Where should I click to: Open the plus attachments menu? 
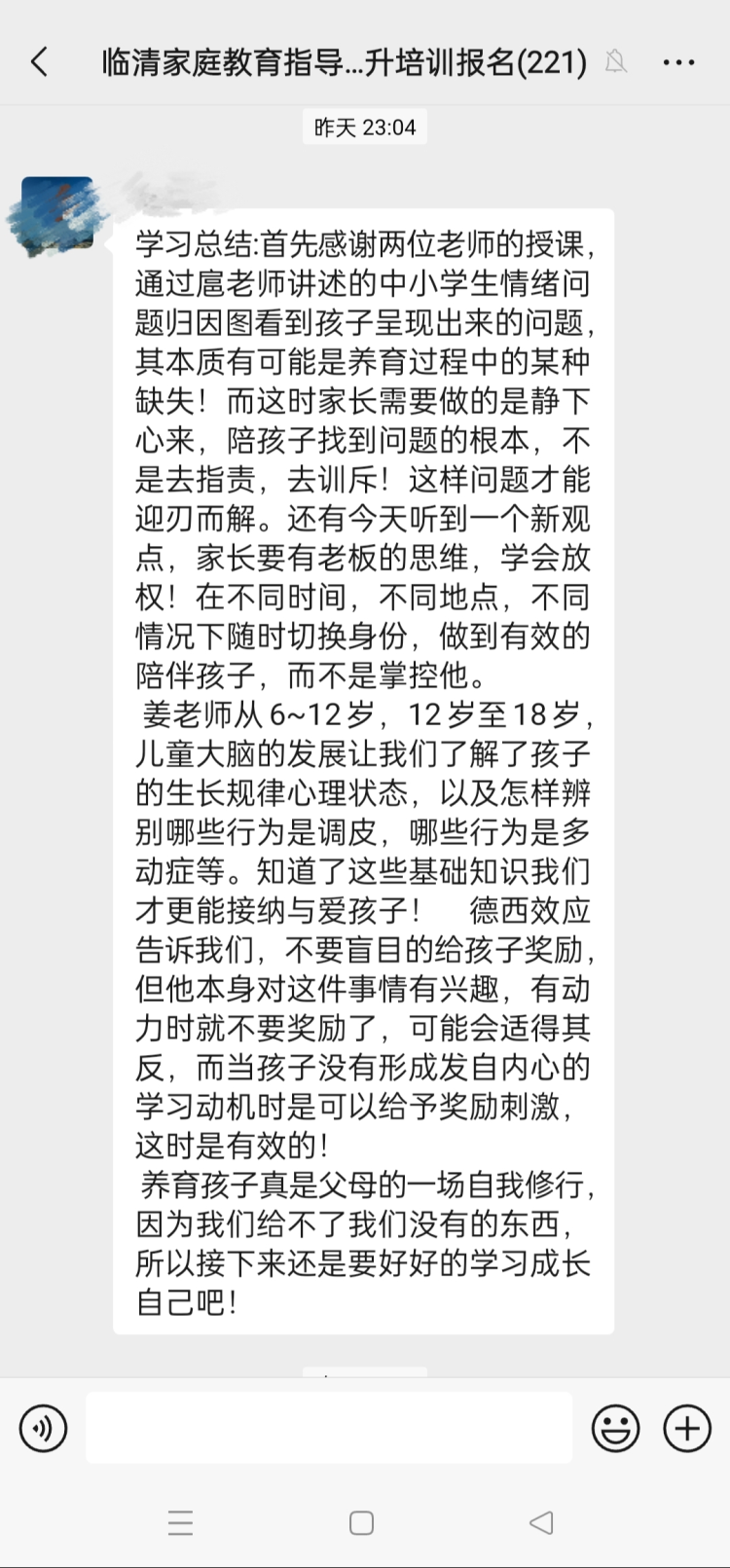tap(687, 1429)
